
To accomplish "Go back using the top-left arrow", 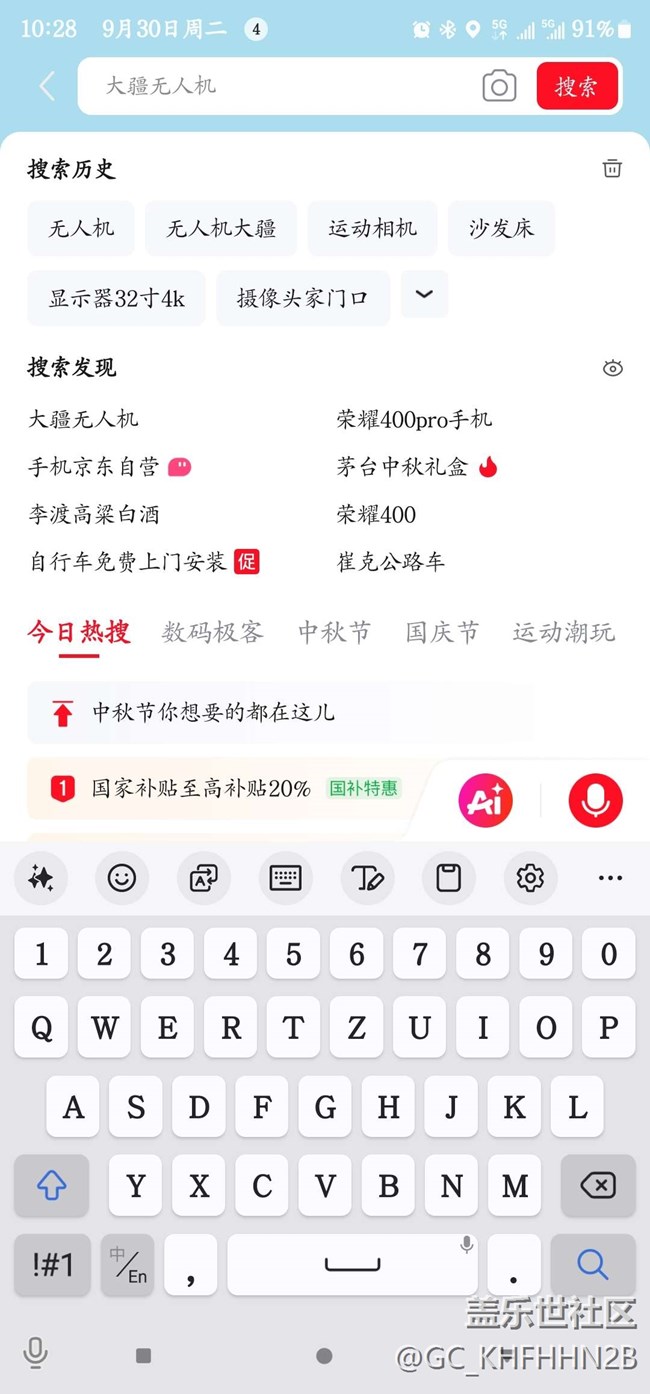I will (46, 86).
